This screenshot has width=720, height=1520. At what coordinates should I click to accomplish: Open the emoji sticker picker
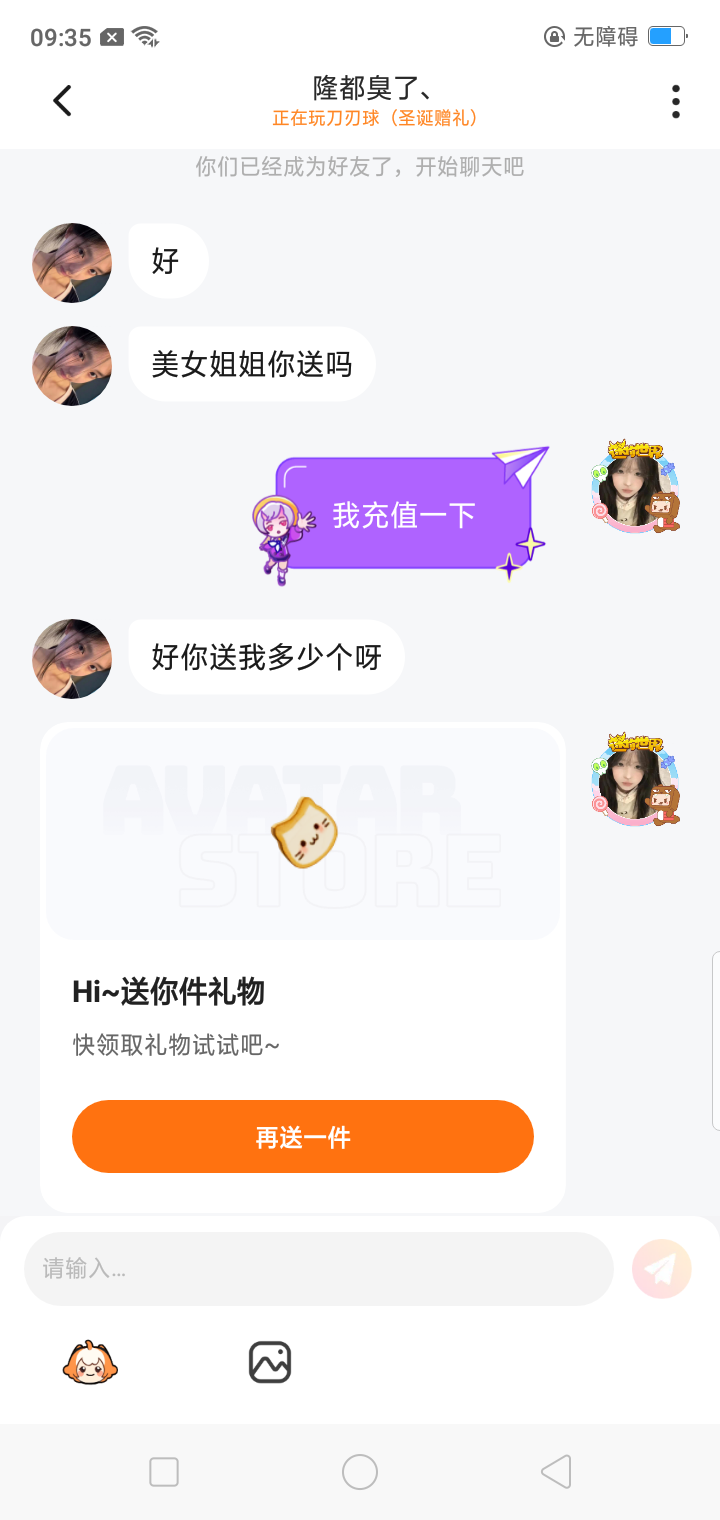[90, 1362]
